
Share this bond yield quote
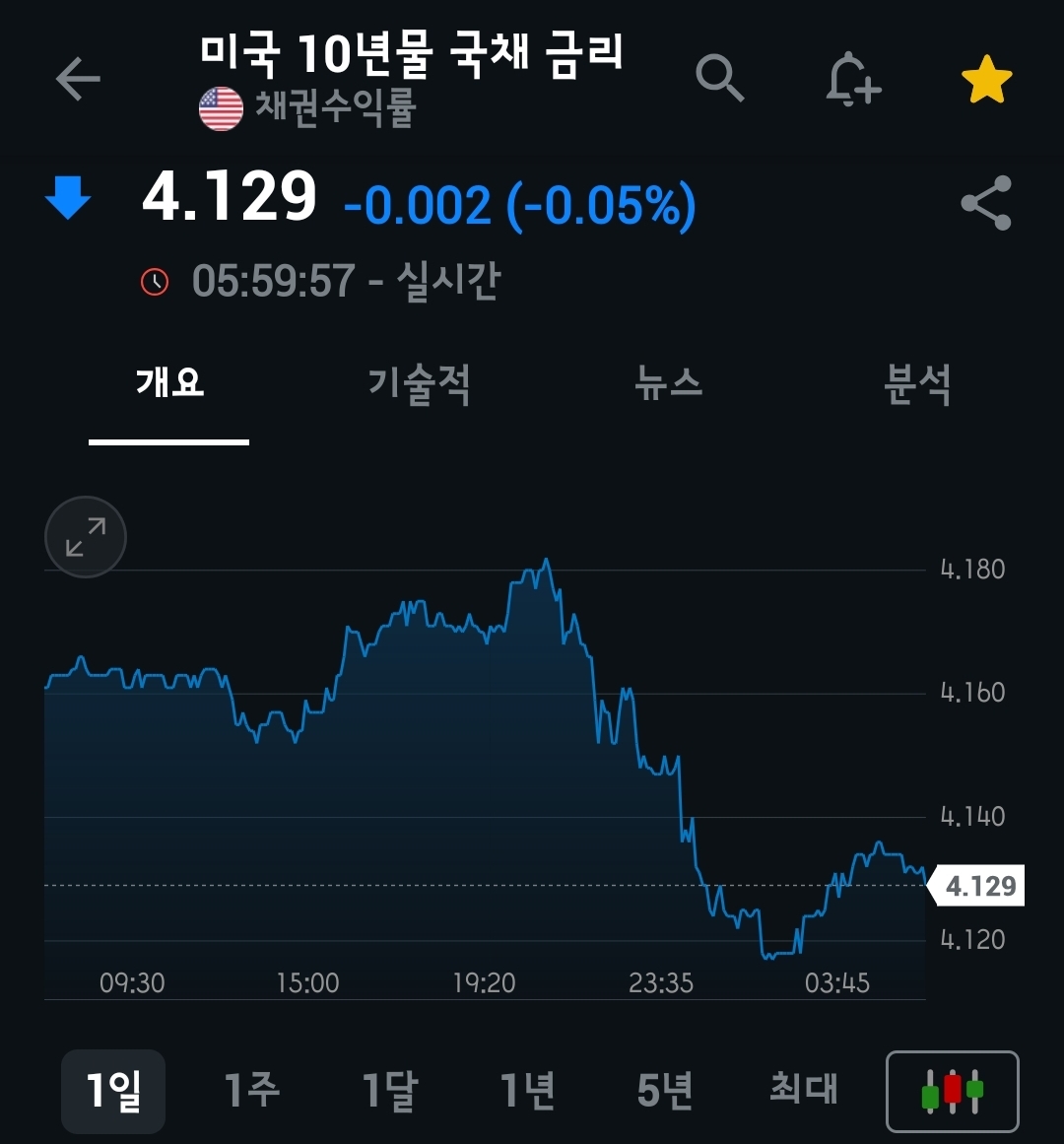pyautogui.click(x=986, y=203)
